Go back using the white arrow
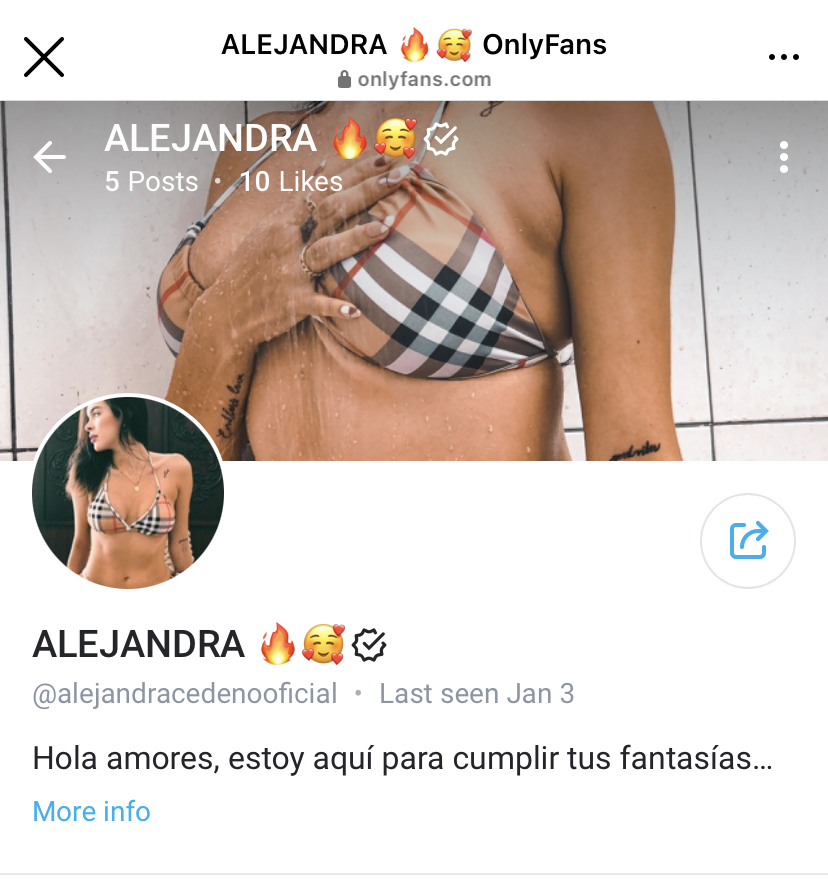 tap(49, 157)
